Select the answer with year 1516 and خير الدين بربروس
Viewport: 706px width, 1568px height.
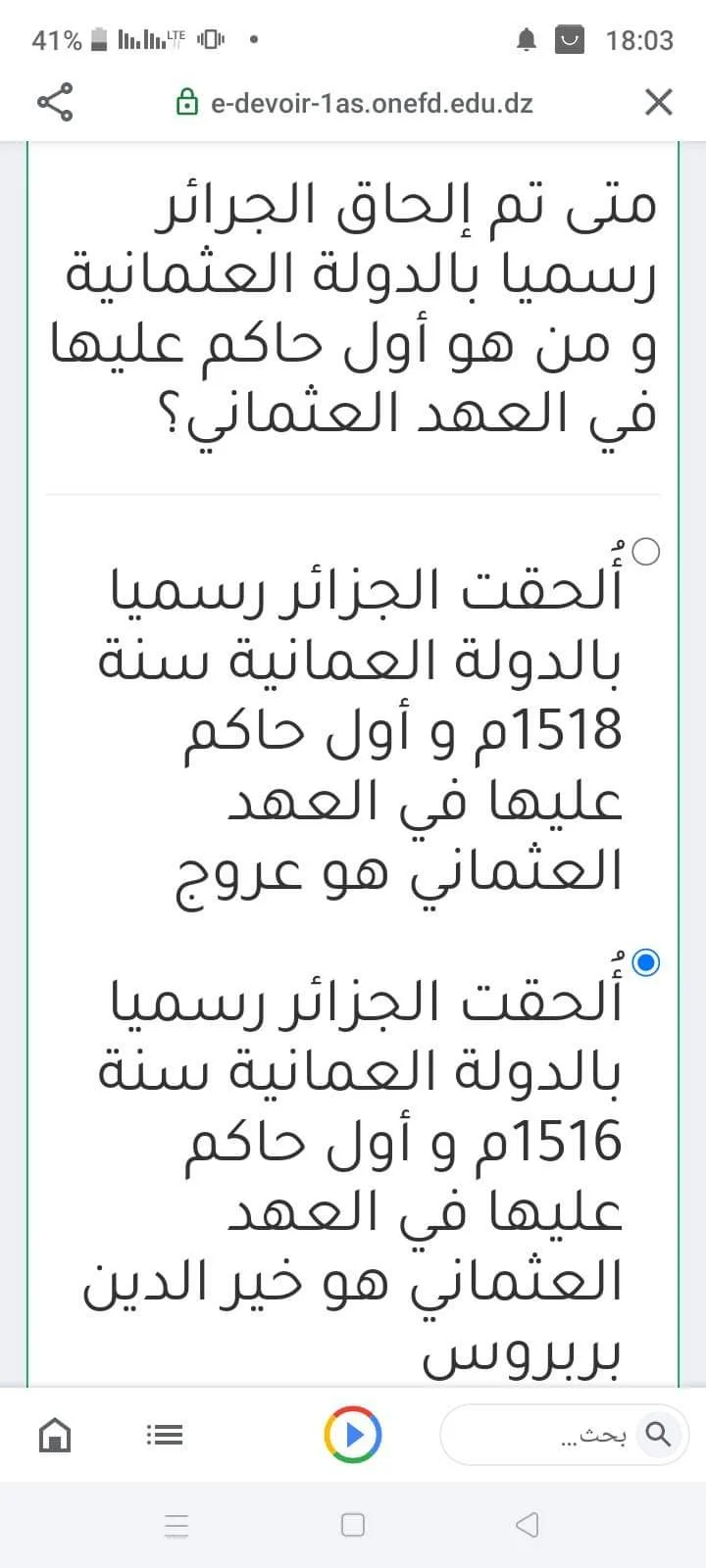tap(646, 962)
